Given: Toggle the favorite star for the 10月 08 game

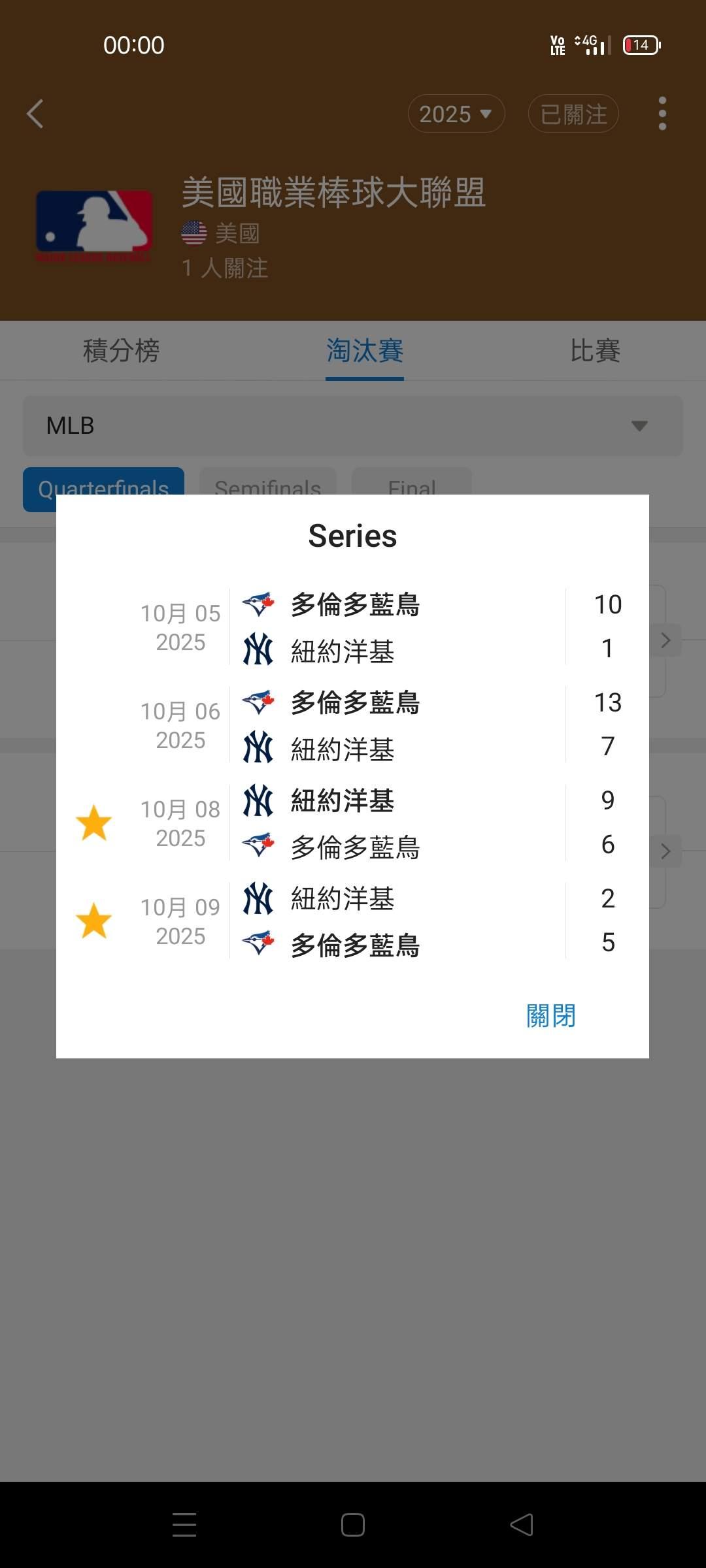Looking at the screenshot, I should point(94,823).
